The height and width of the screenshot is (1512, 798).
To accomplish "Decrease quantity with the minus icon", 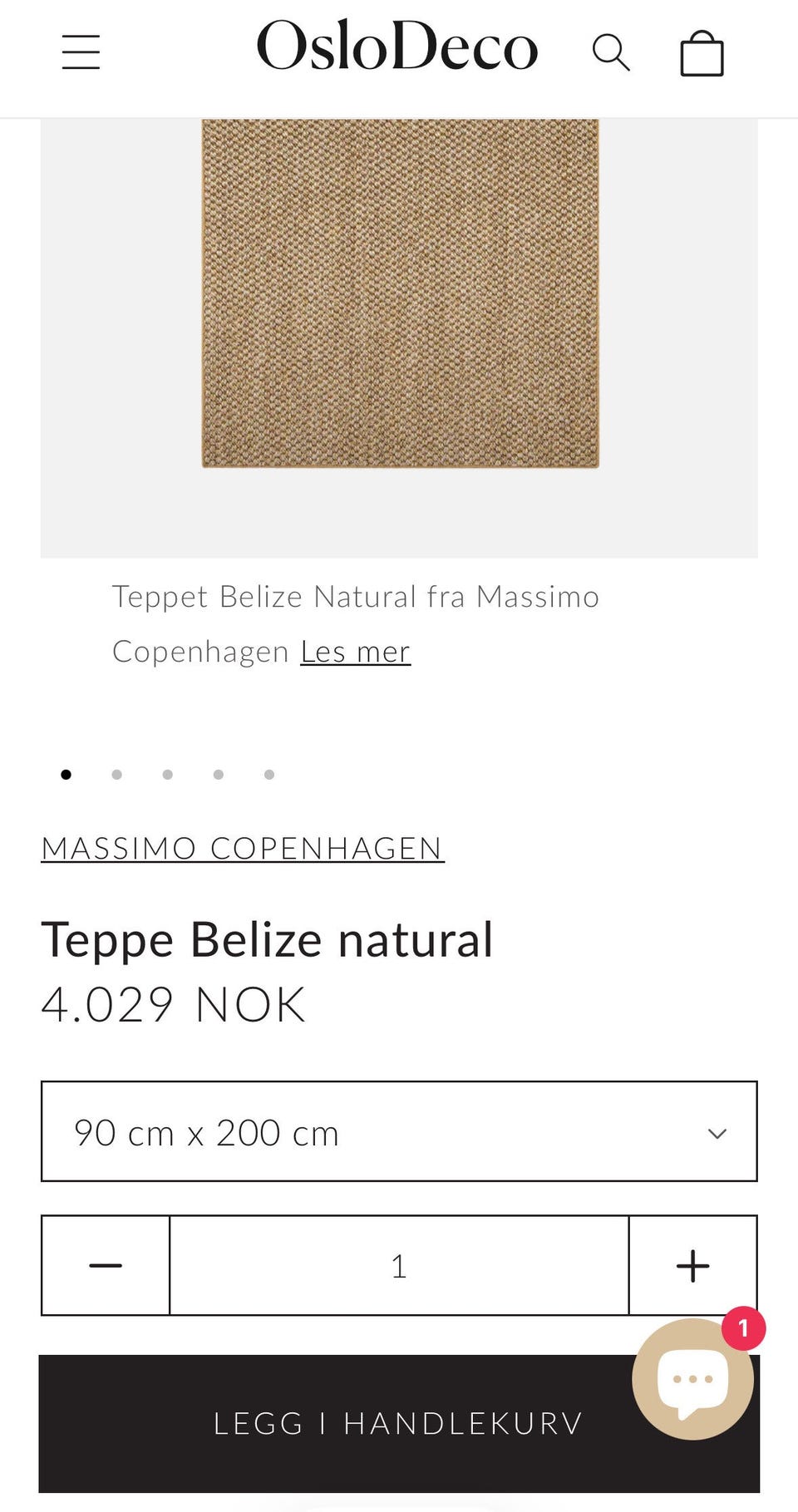I will click(105, 1265).
